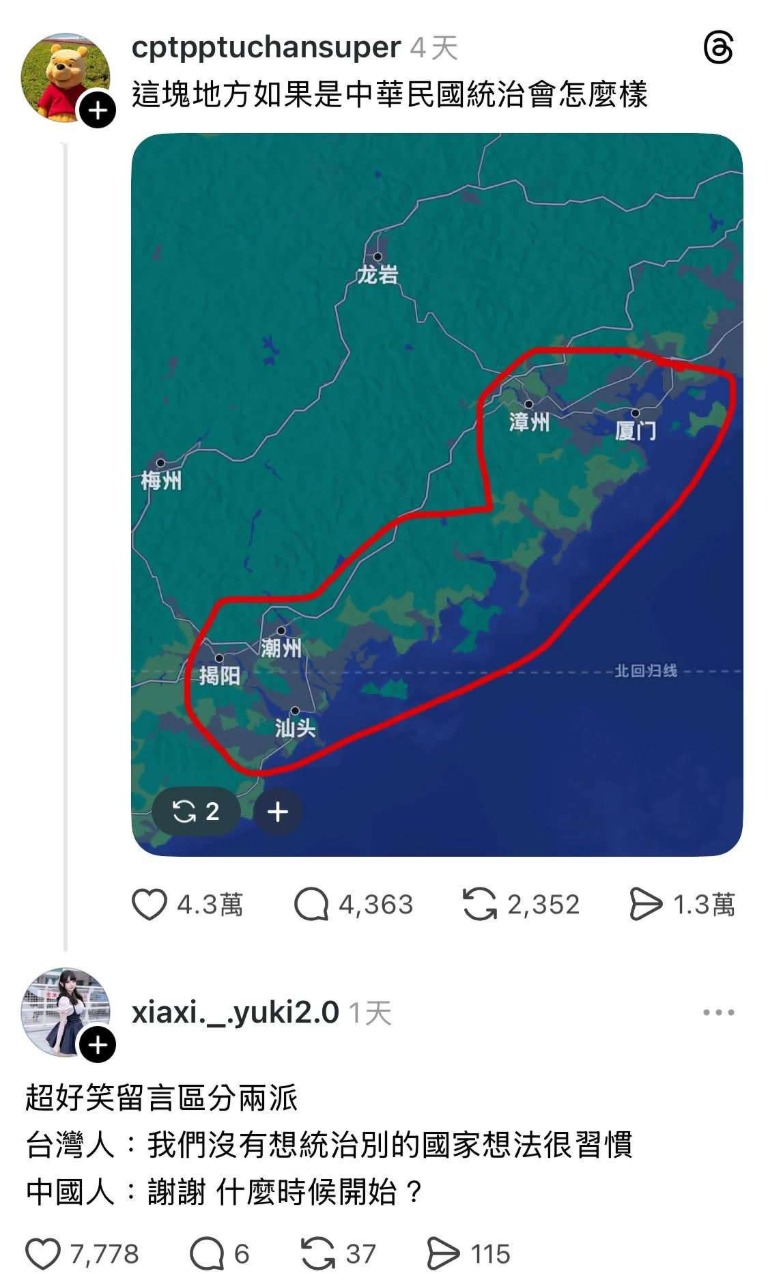The width and height of the screenshot is (768, 1280).
Task: Follow cptpptuchansuper via avatar plus badge
Action: tap(97, 111)
